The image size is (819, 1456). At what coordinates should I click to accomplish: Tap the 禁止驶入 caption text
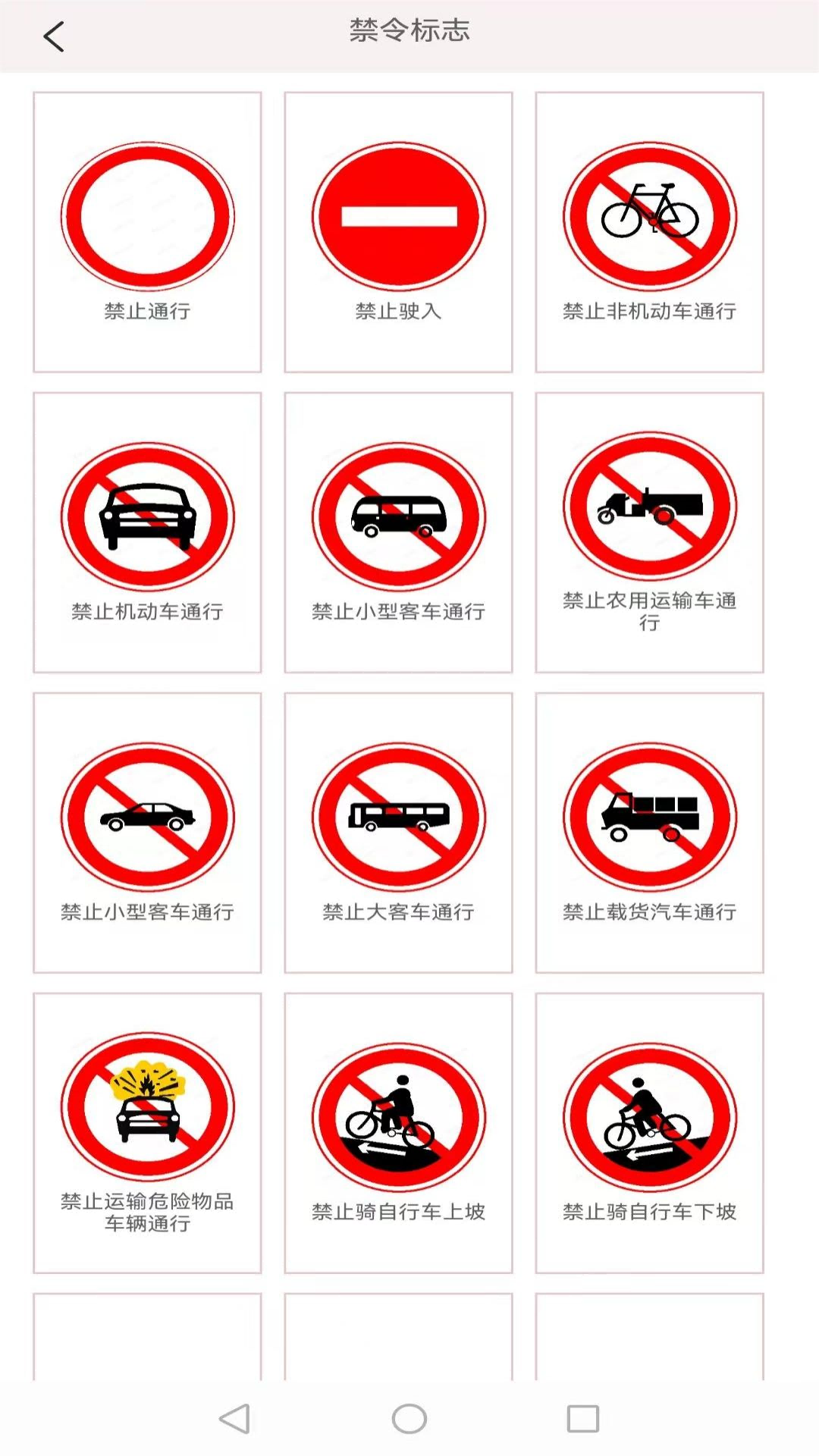(x=399, y=311)
